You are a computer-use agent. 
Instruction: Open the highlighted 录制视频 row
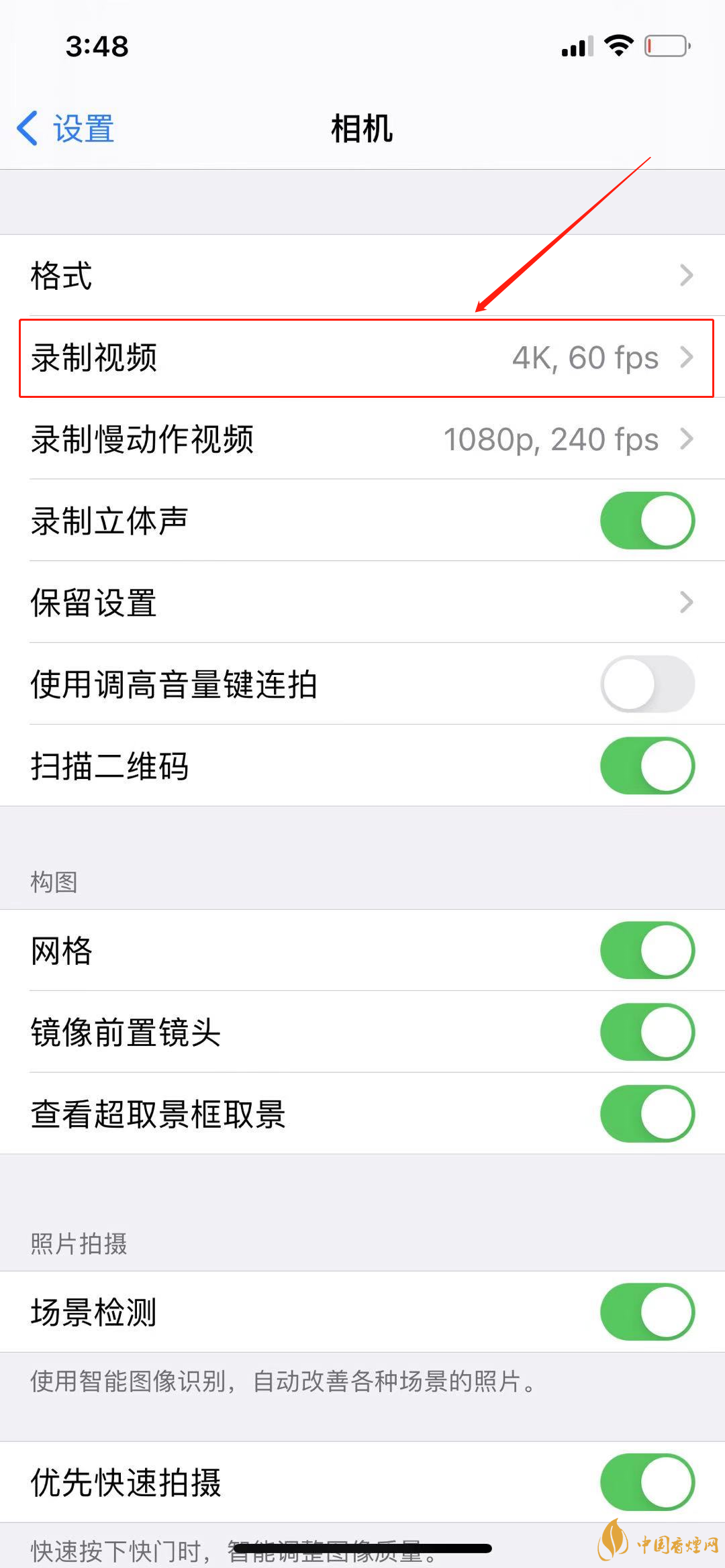[x=362, y=358]
